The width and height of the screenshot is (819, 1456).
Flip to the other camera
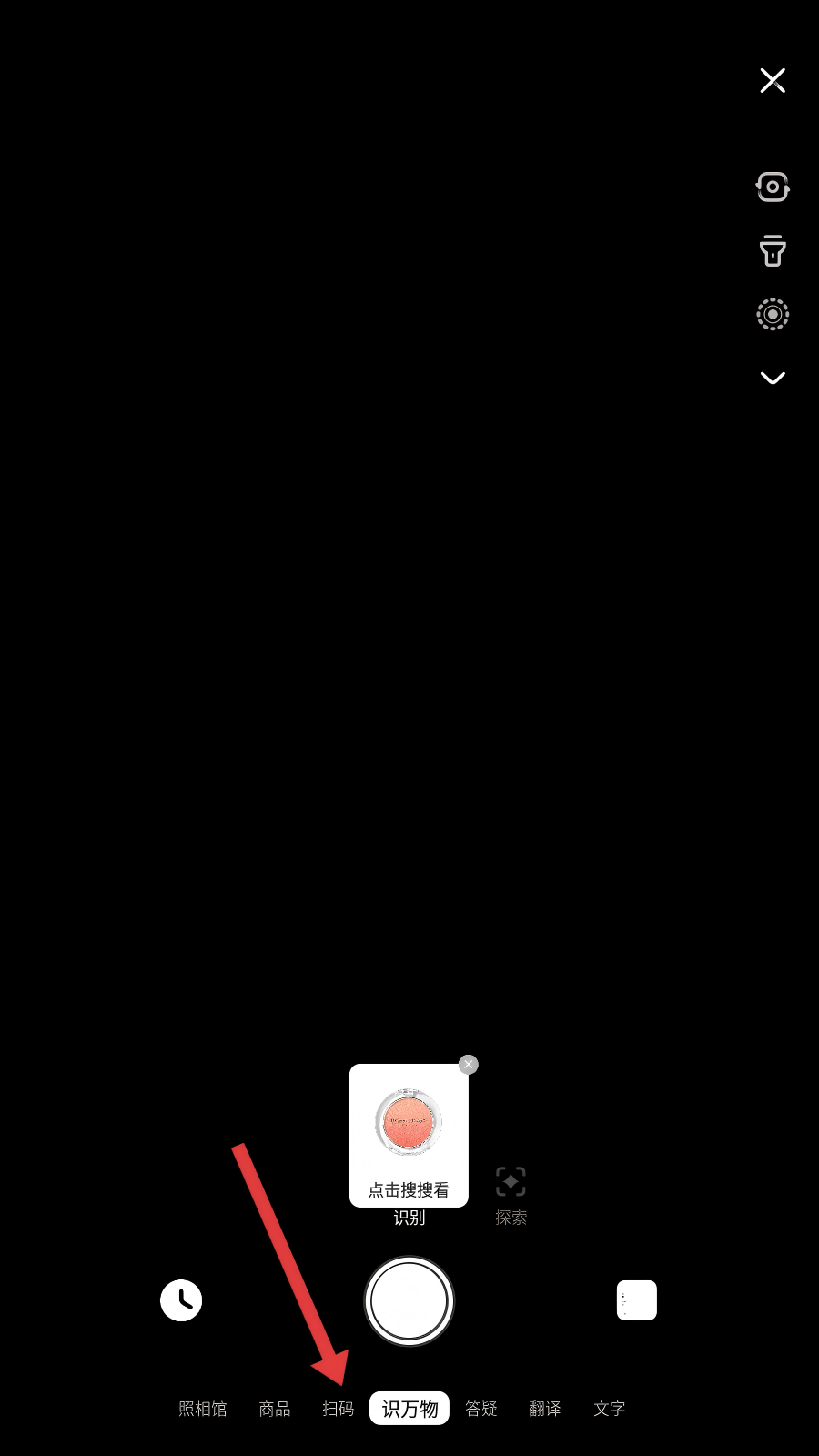click(773, 187)
